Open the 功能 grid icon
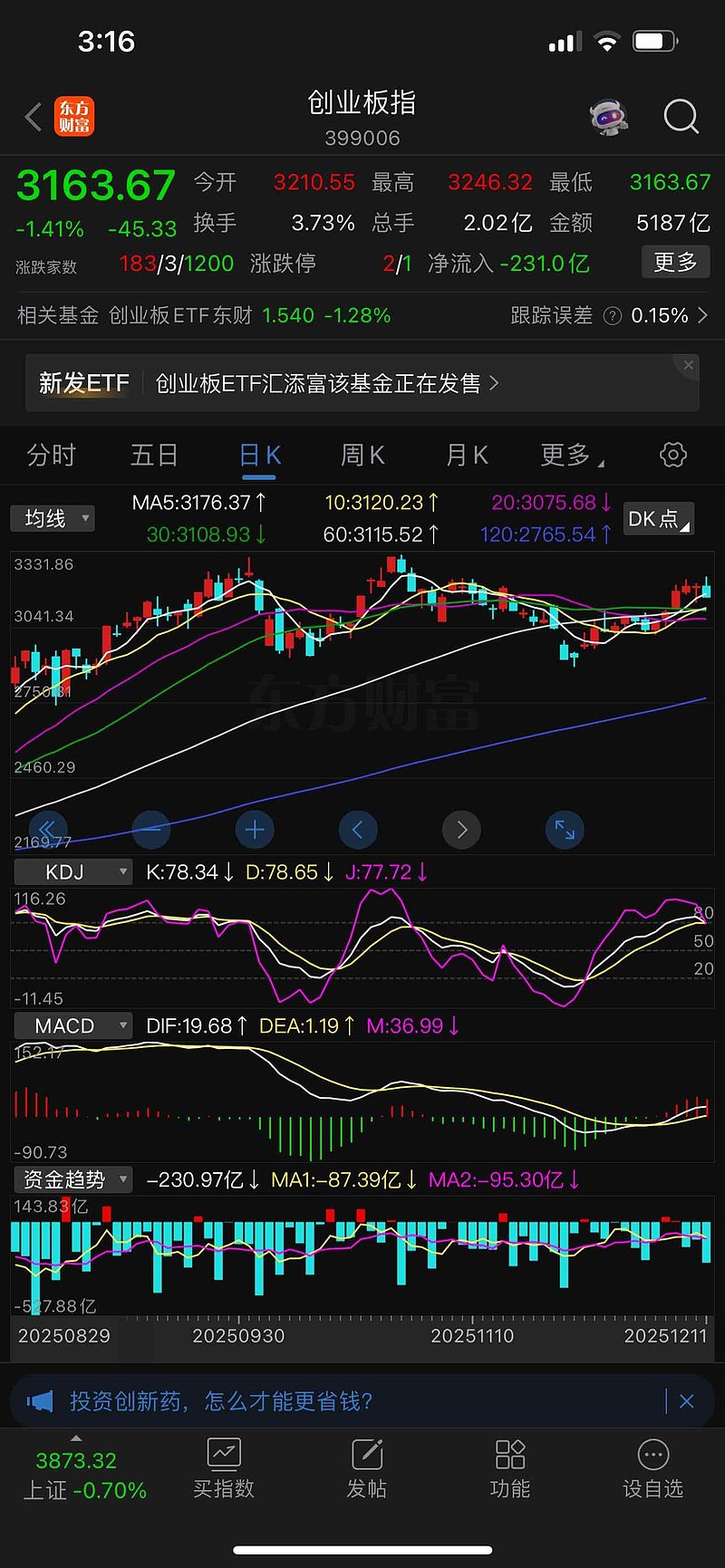Screen dimensions: 725x1568 click(509, 1469)
